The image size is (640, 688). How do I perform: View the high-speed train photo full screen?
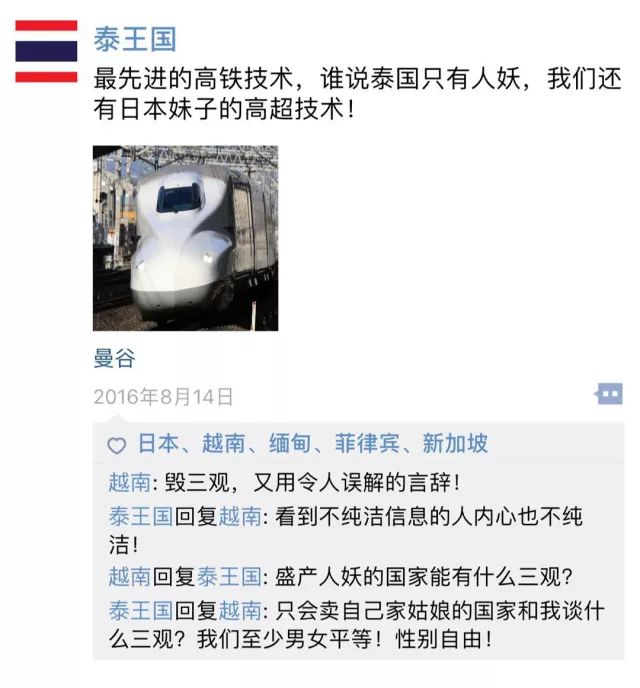185,238
